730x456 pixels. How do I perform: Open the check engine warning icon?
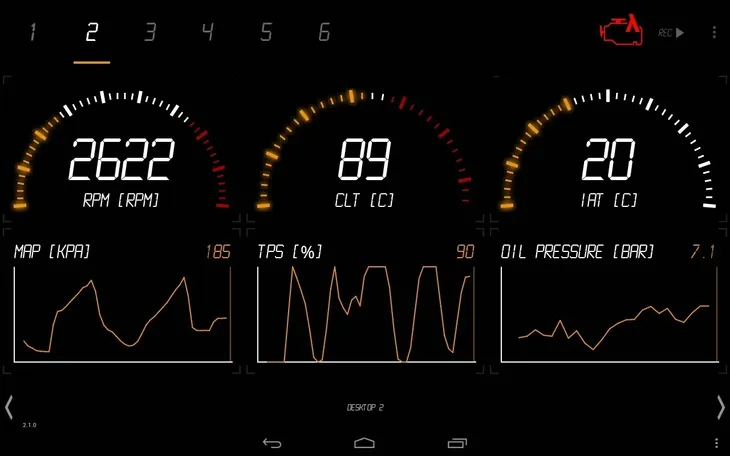click(x=619, y=32)
